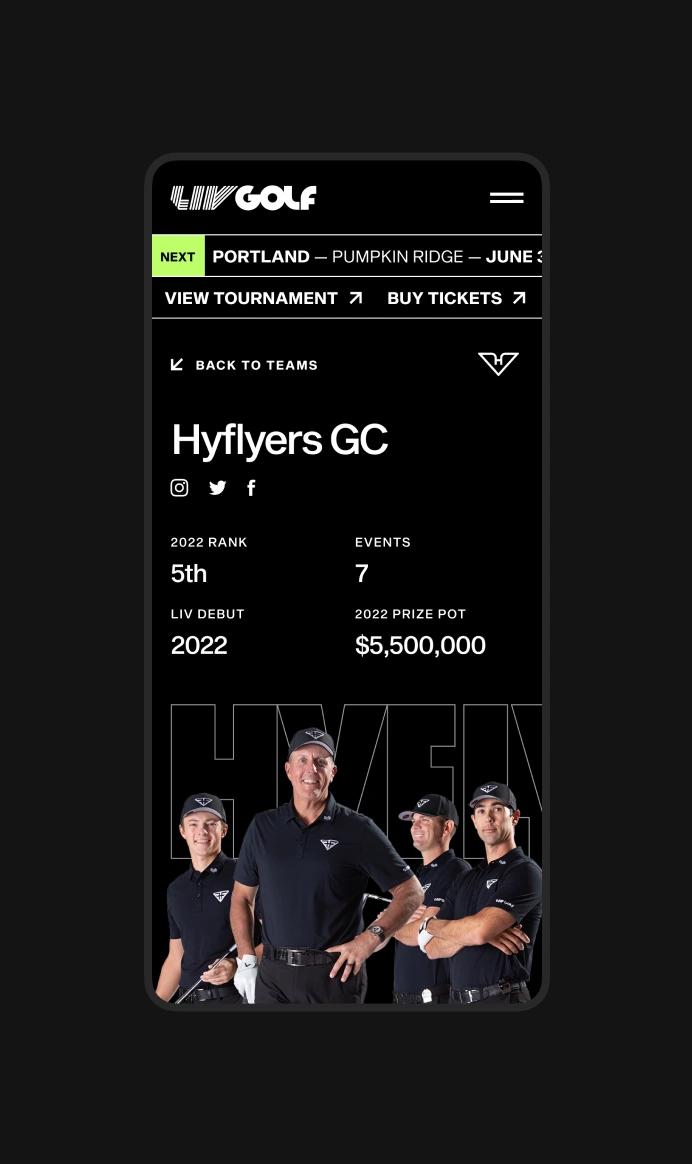Viewport: 692px width, 1164px height.
Task: Tap Buy Tickets
Action: point(456,298)
